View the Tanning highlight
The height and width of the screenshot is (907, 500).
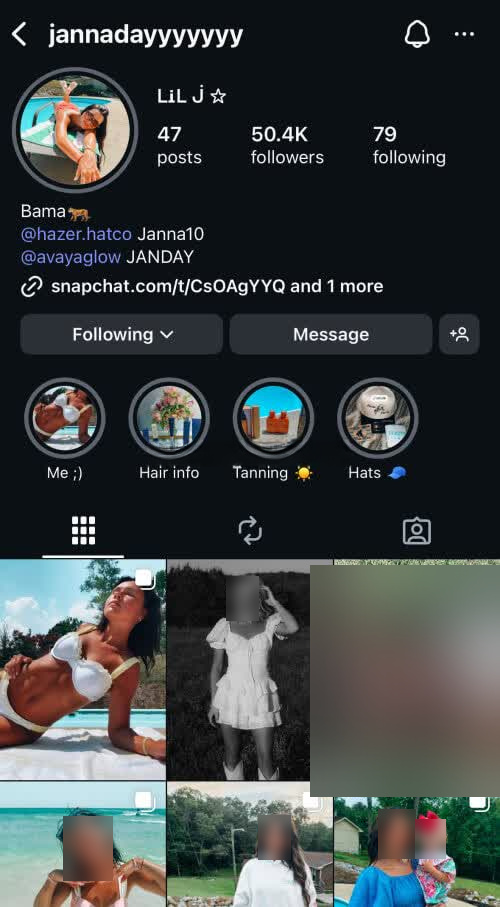coord(273,418)
